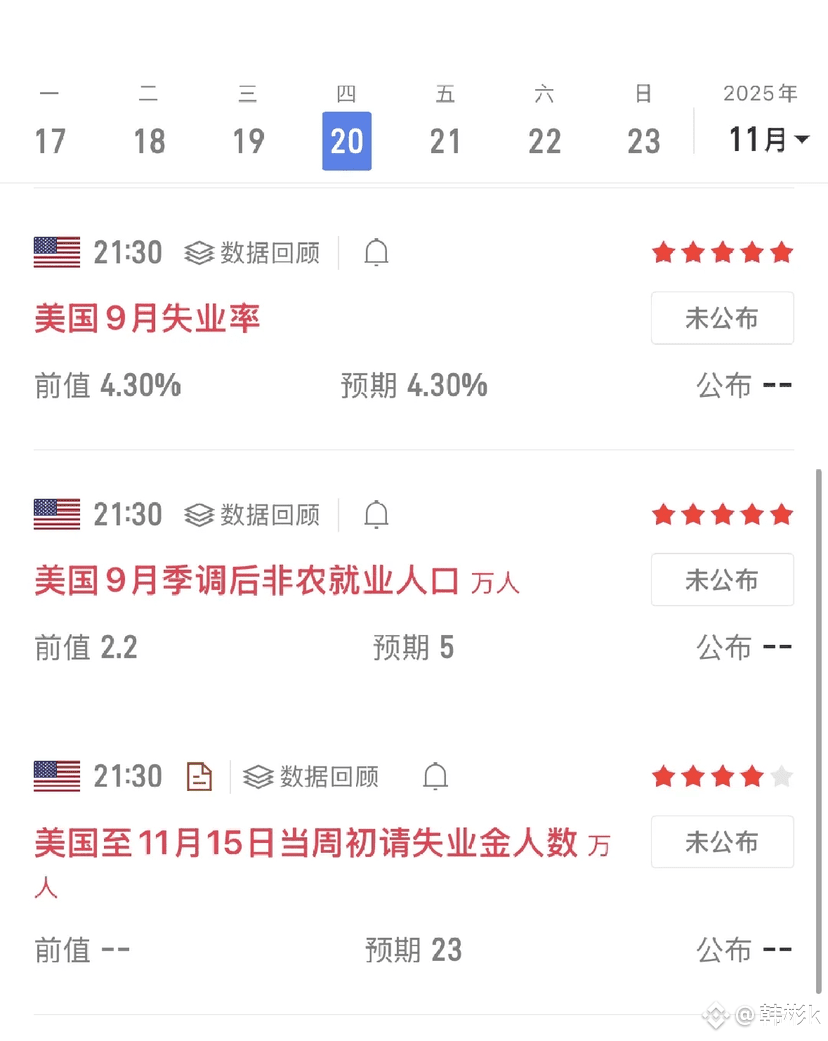This screenshot has width=828, height=1041.
Task: Open the 美国9月失业率 event details
Action: coord(146,318)
